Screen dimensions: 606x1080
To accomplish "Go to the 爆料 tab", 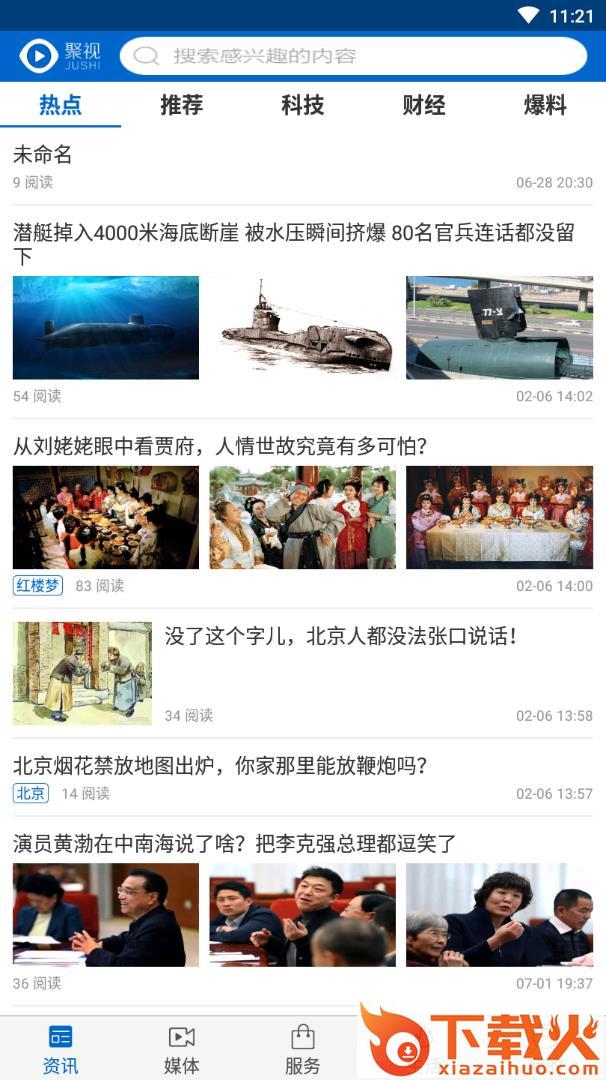I will click(545, 105).
